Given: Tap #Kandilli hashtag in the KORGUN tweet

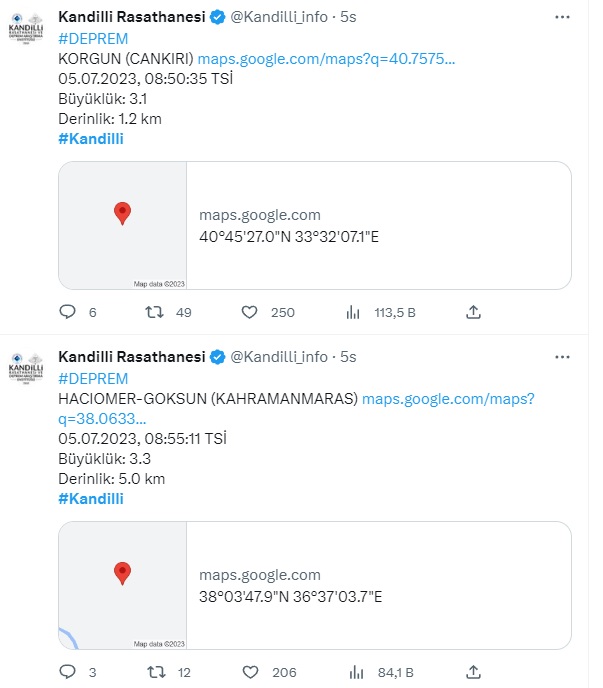Looking at the screenshot, I should (91, 138).
